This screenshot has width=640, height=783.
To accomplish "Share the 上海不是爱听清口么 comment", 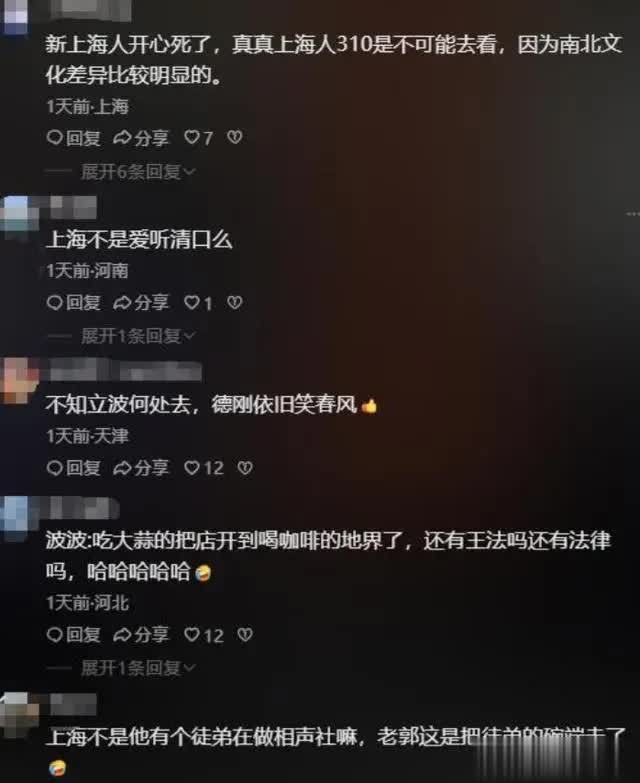I will (x=141, y=302).
